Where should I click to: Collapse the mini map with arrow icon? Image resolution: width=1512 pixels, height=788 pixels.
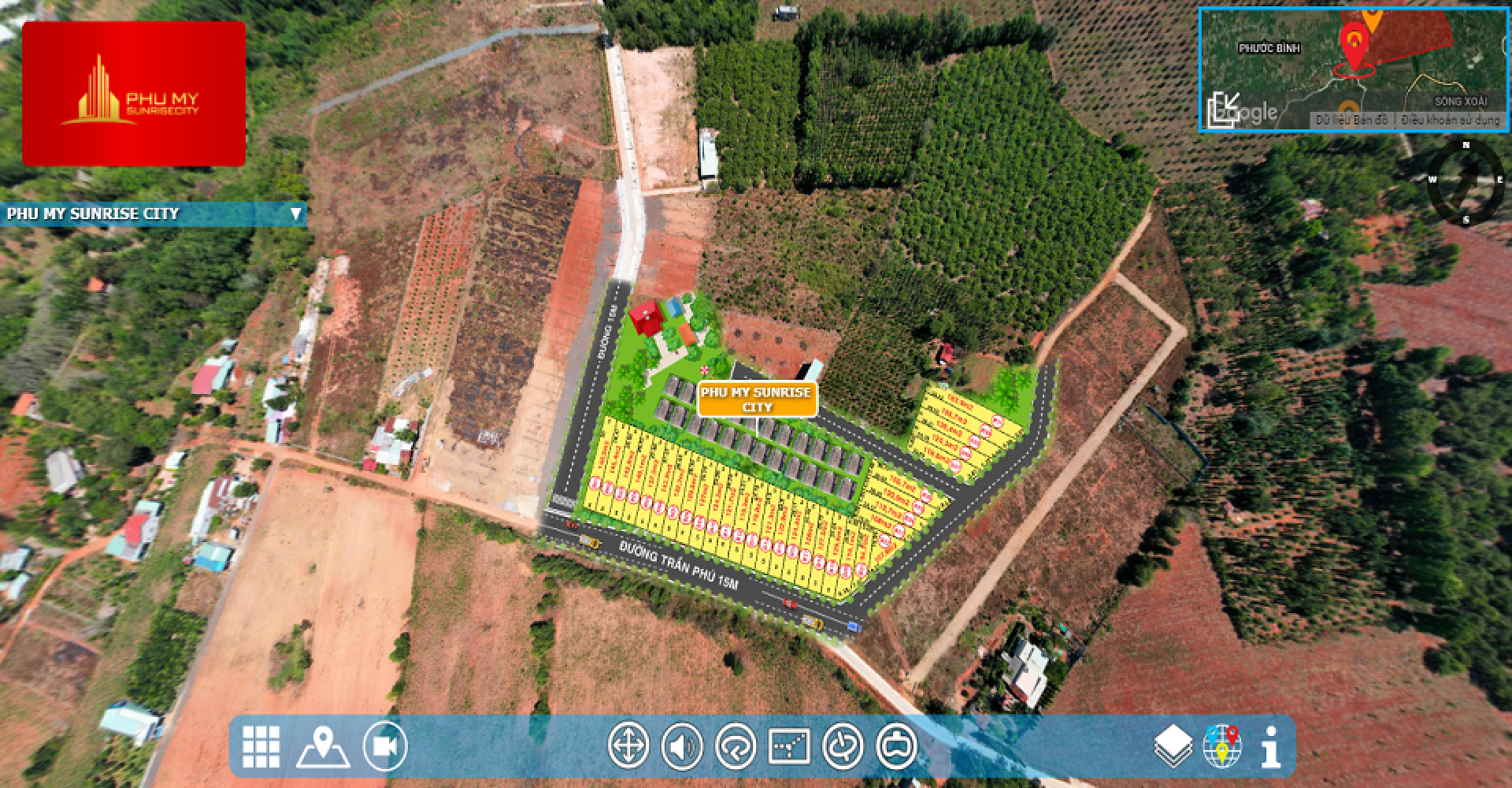[1225, 110]
